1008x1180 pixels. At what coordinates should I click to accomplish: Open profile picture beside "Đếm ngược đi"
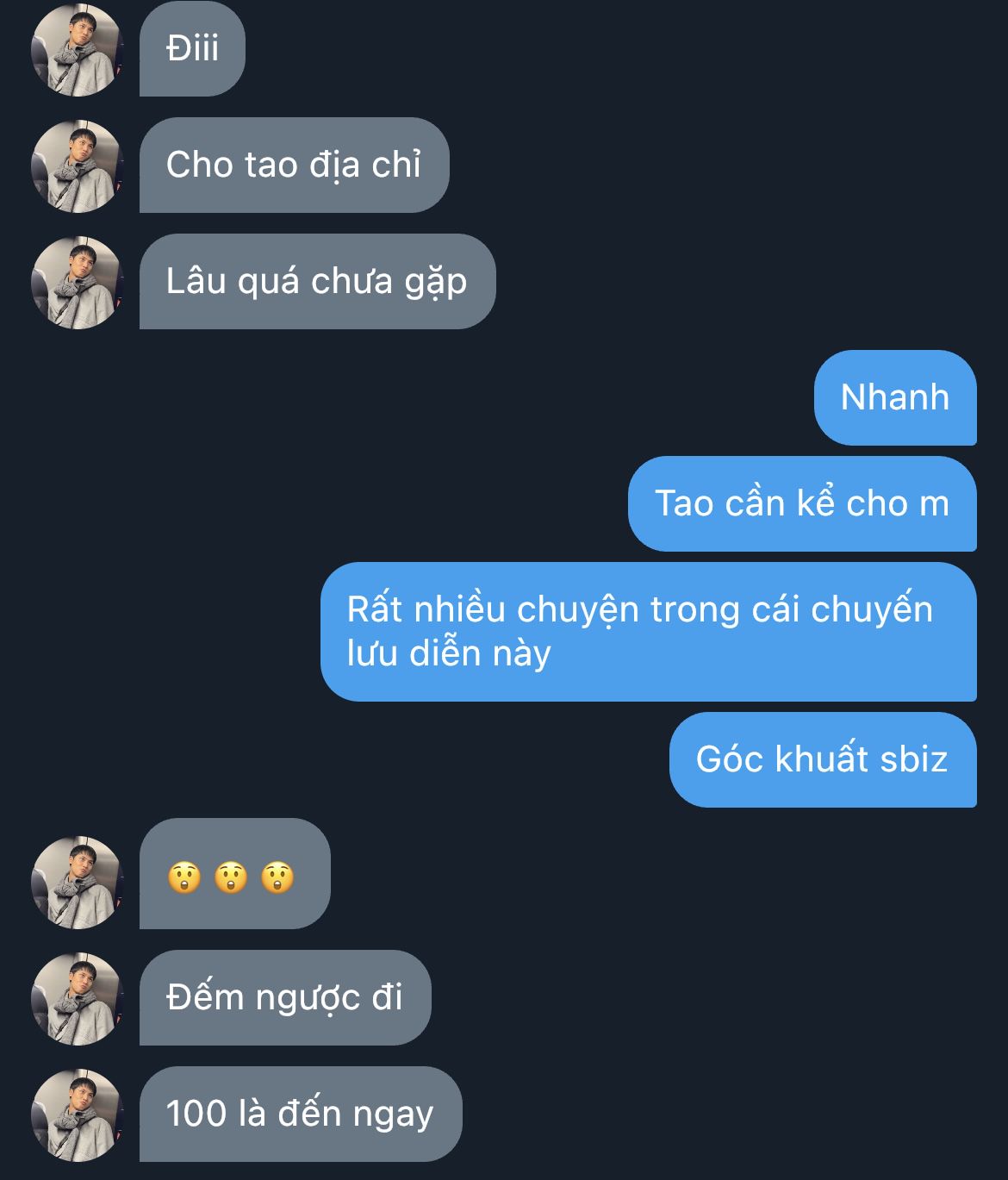77,998
